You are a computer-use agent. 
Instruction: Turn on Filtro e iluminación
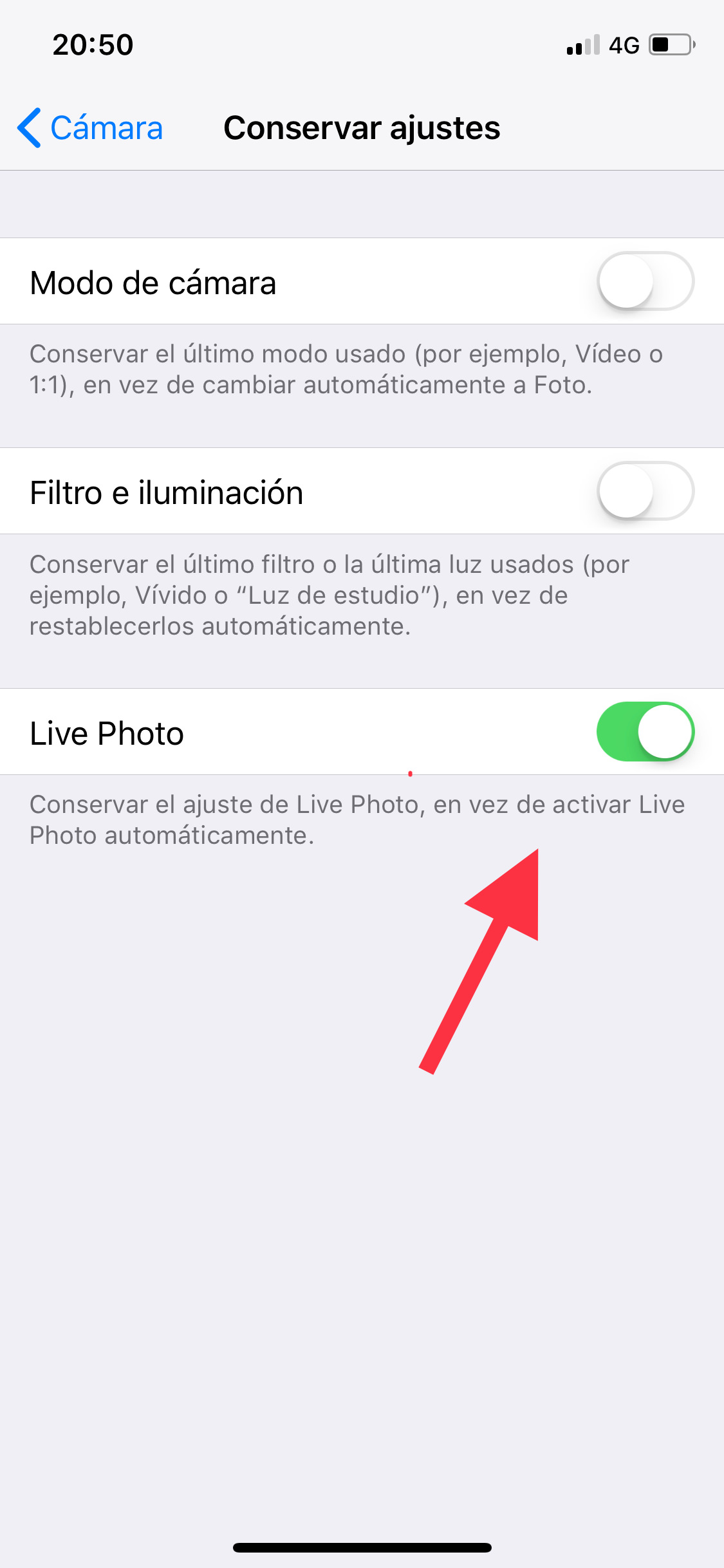pos(645,491)
